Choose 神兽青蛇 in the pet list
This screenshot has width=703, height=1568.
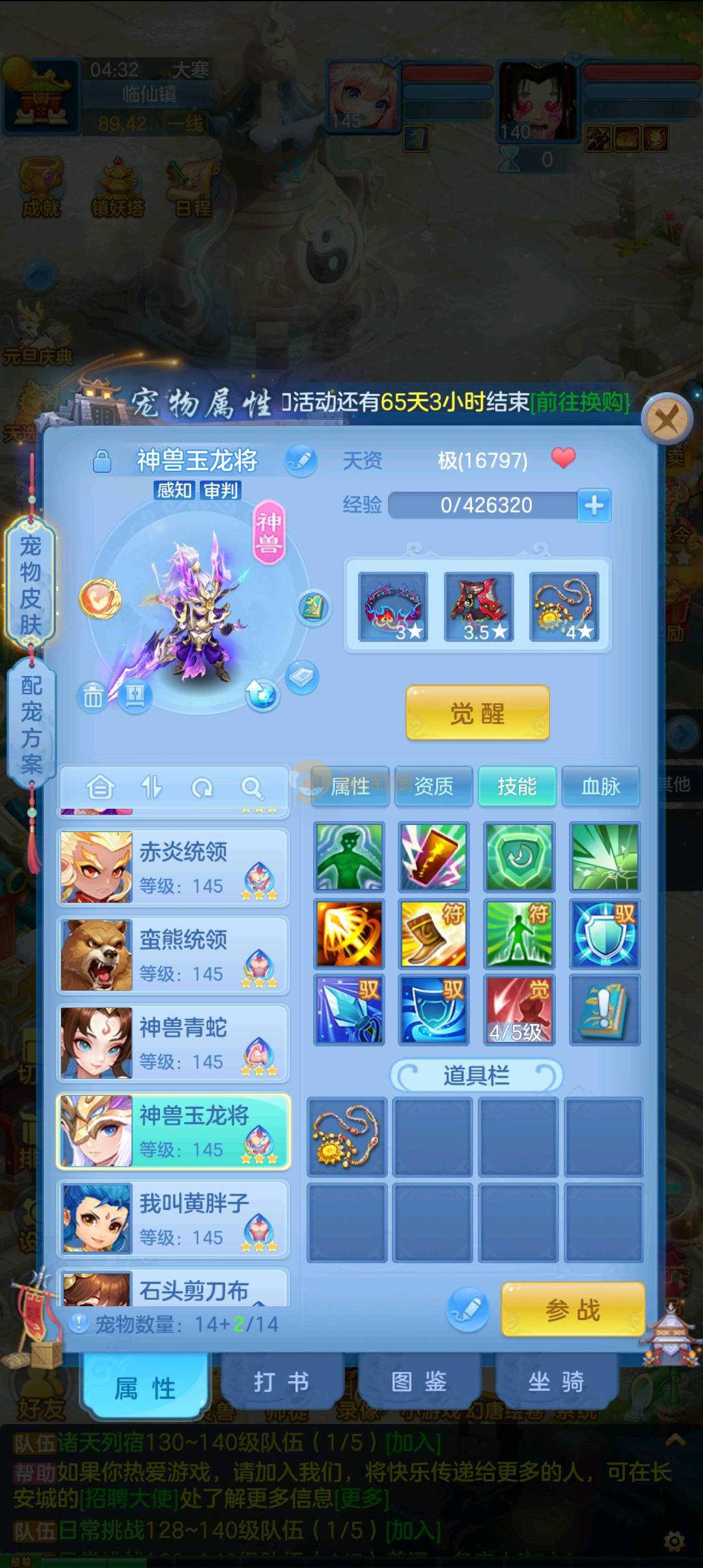[x=173, y=1043]
